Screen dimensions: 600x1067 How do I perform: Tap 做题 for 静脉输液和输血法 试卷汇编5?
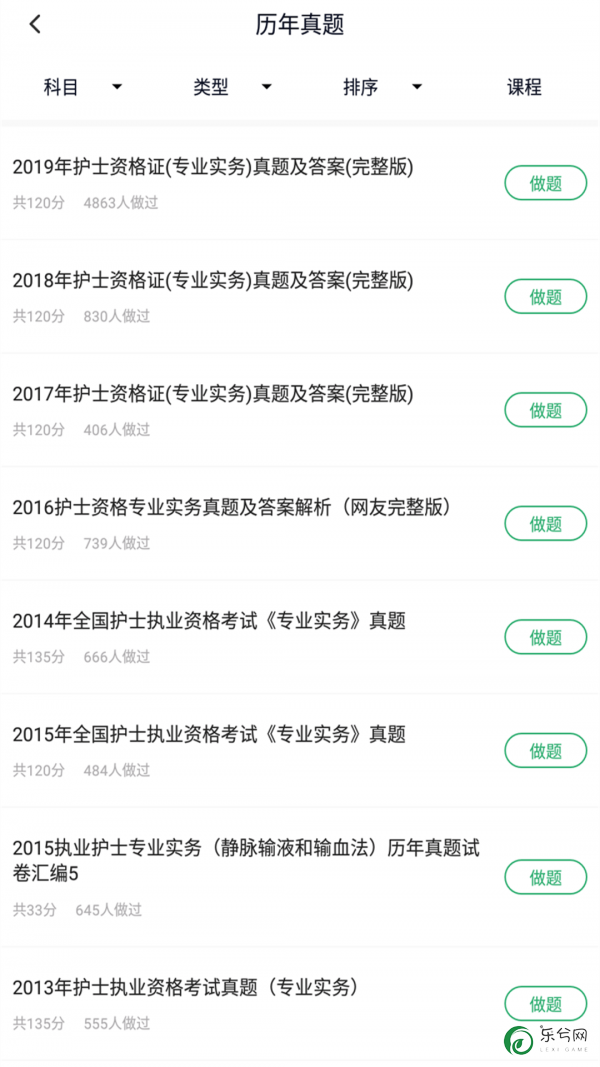point(546,878)
